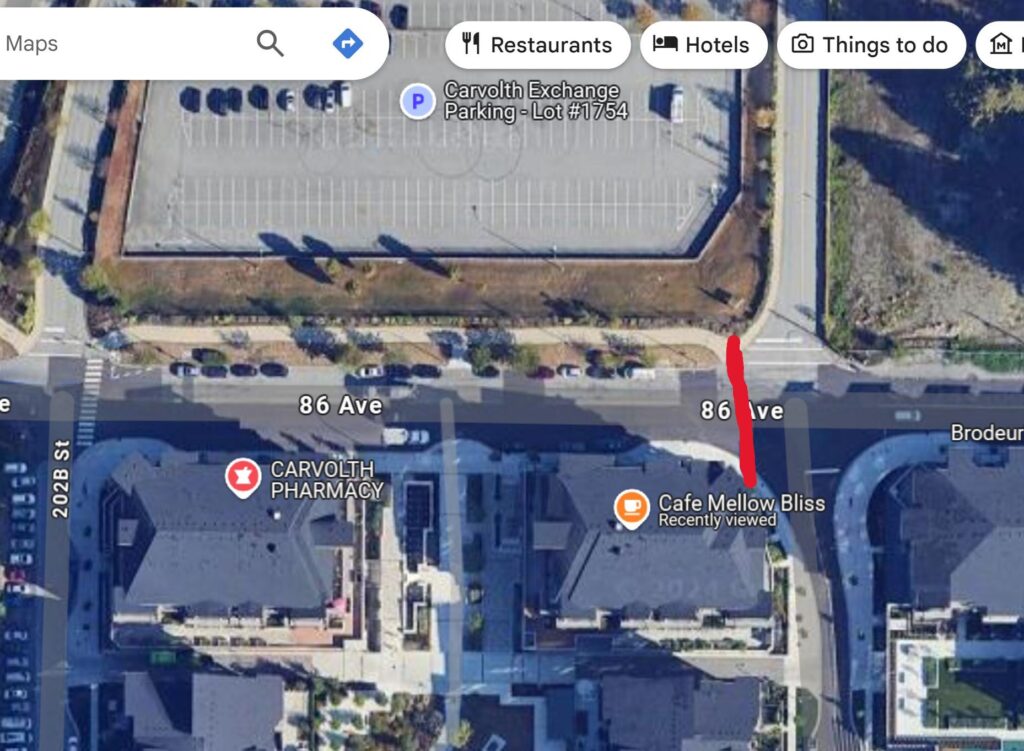The height and width of the screenshot is (751, 1024).
Task: Open directions with the blue arrow icon
Action: point(347,43)
